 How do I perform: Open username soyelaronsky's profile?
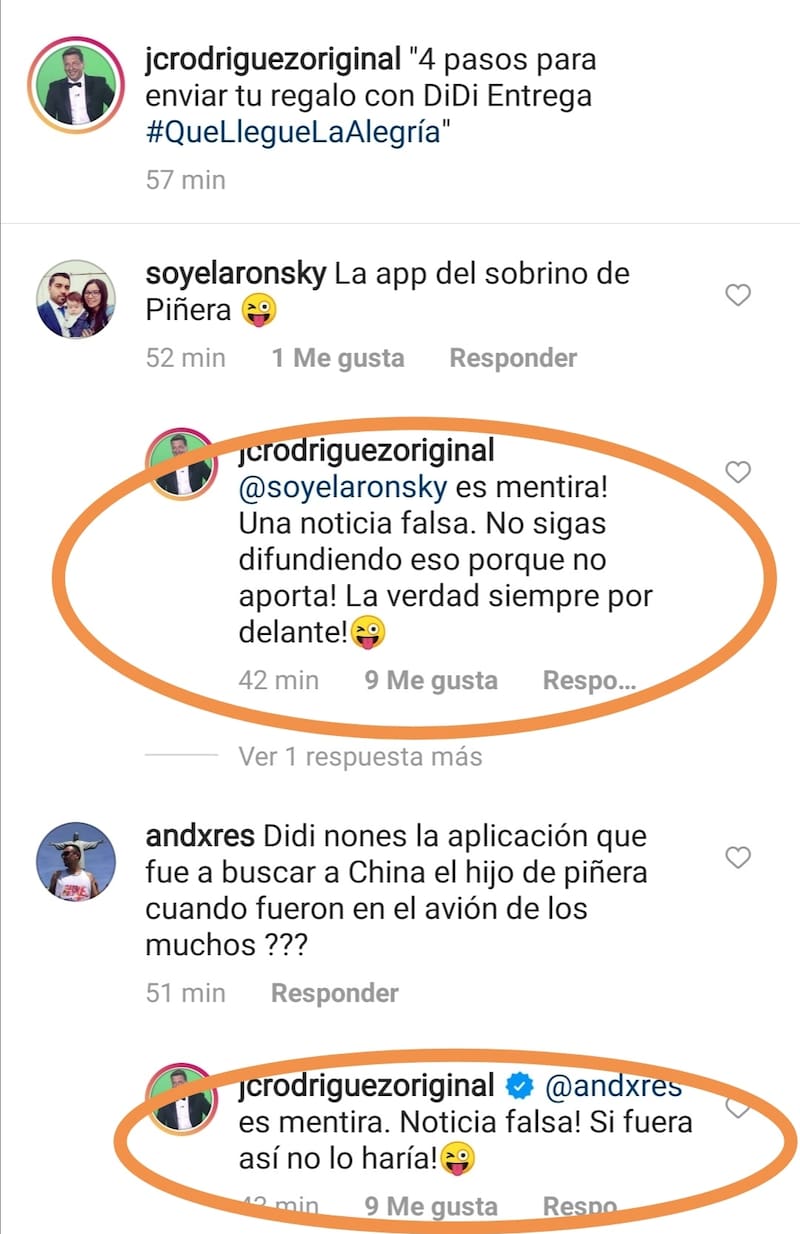235,273
